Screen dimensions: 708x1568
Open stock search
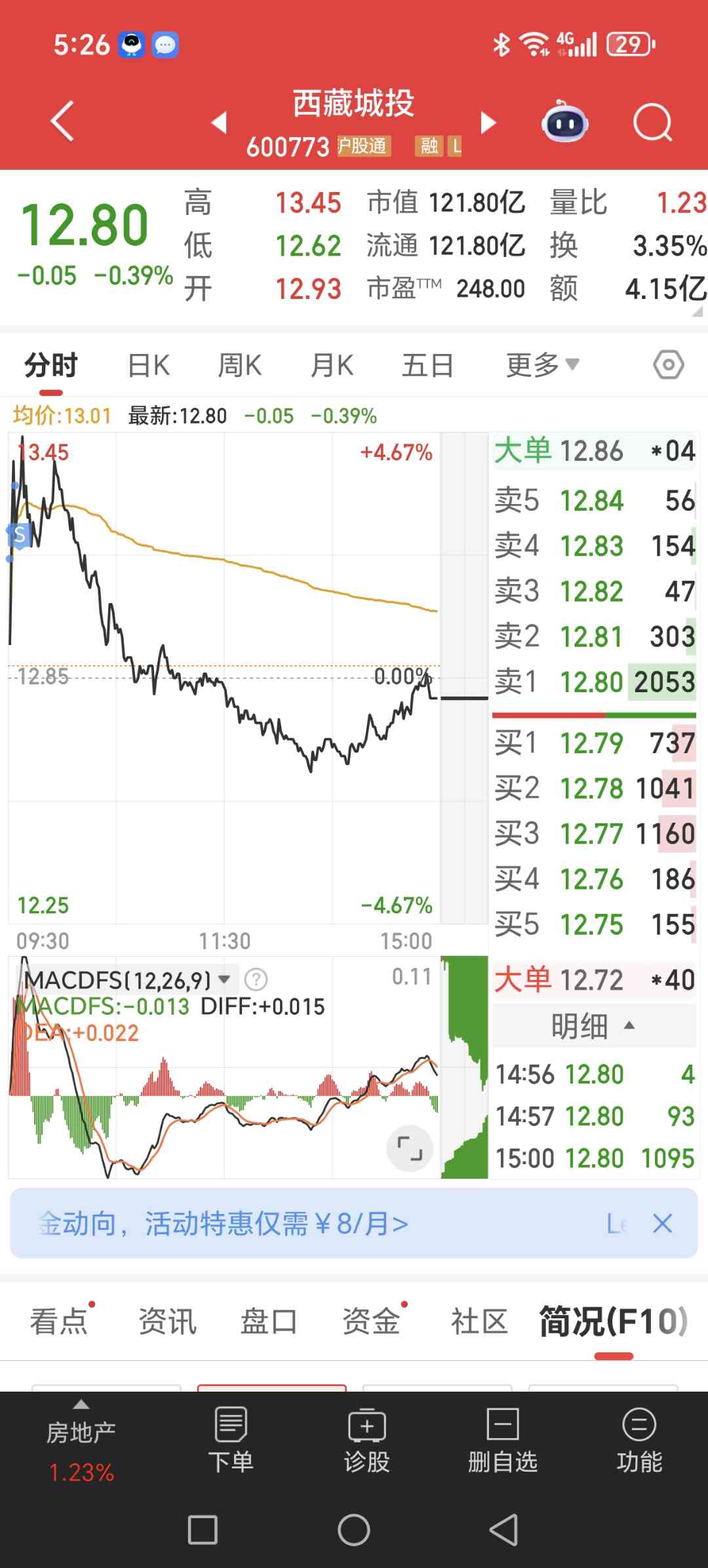pos(652,122)
